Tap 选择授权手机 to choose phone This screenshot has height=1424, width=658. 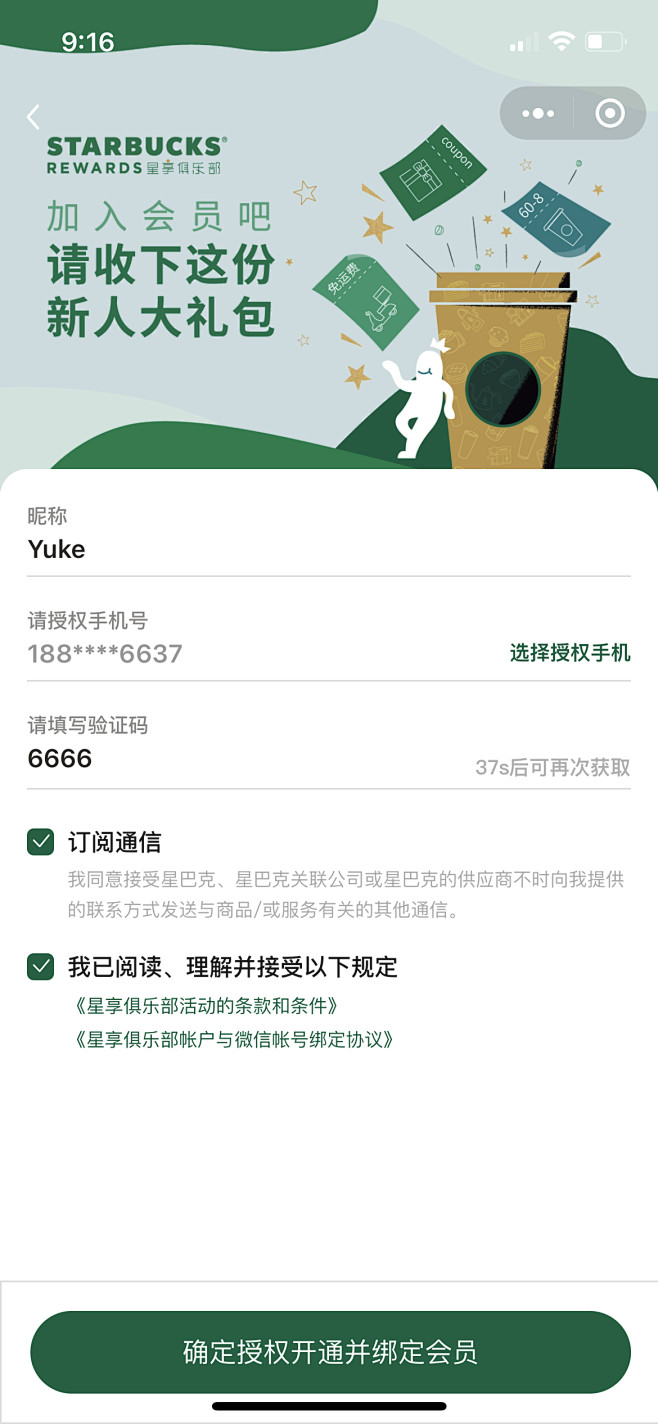tap(570, 653)
